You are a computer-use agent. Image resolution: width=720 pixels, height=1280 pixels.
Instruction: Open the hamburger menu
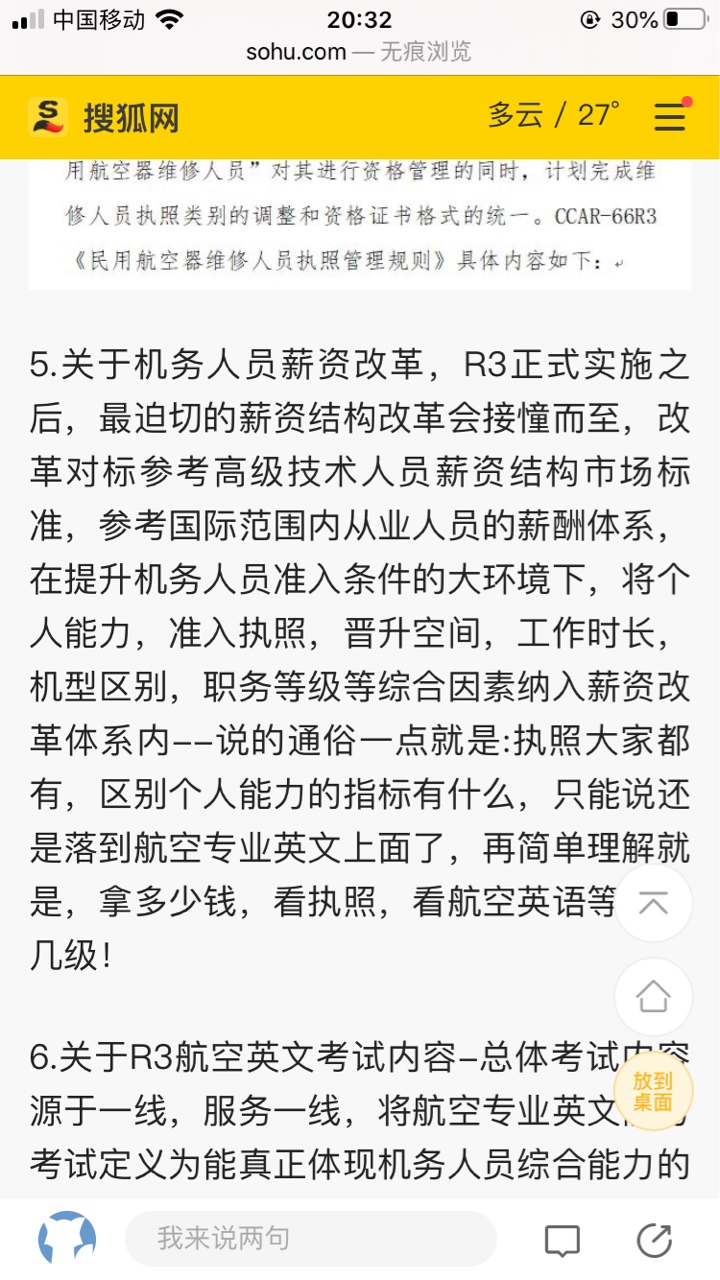click(670, 117)
